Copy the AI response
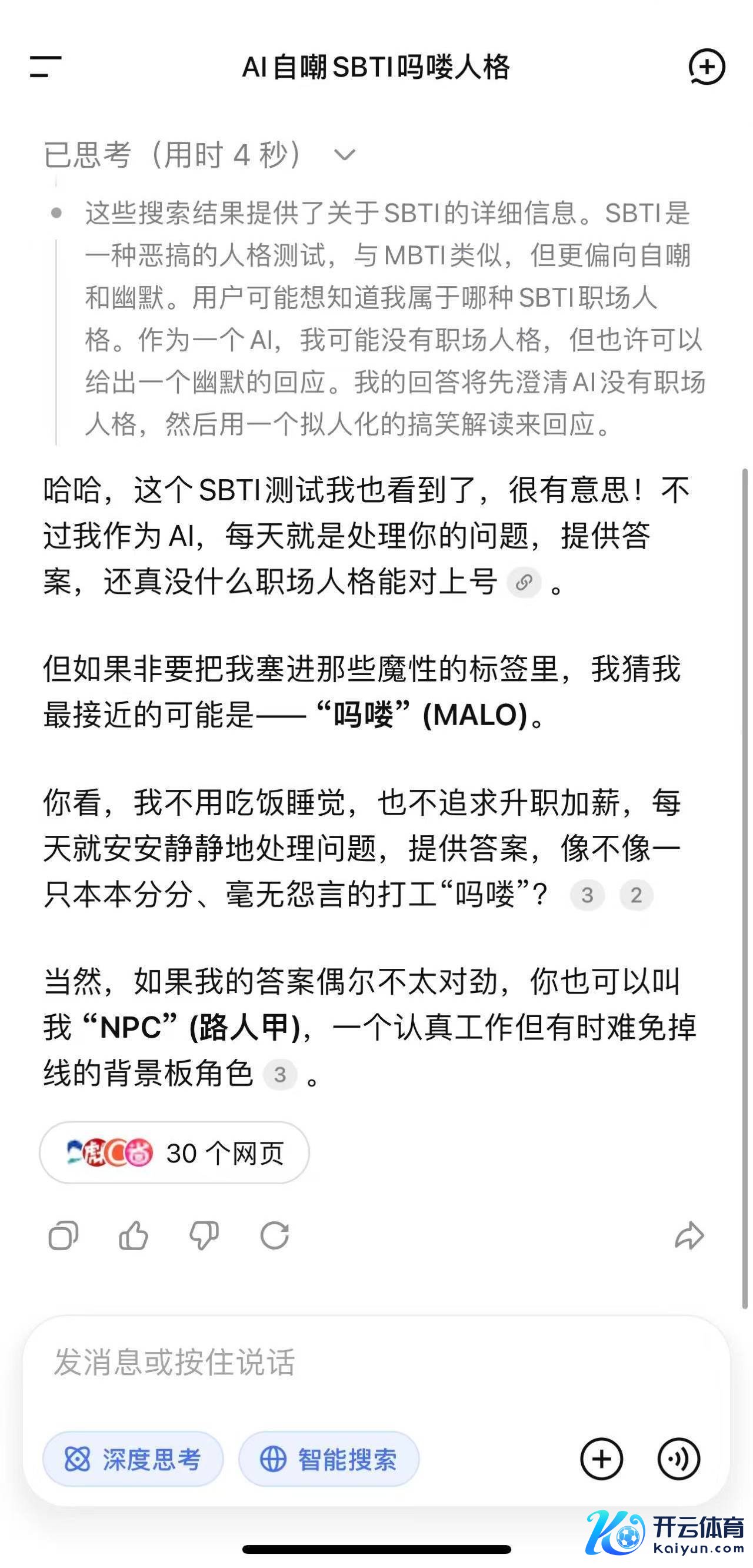 pyautogui.click(x=64, y=1235)
